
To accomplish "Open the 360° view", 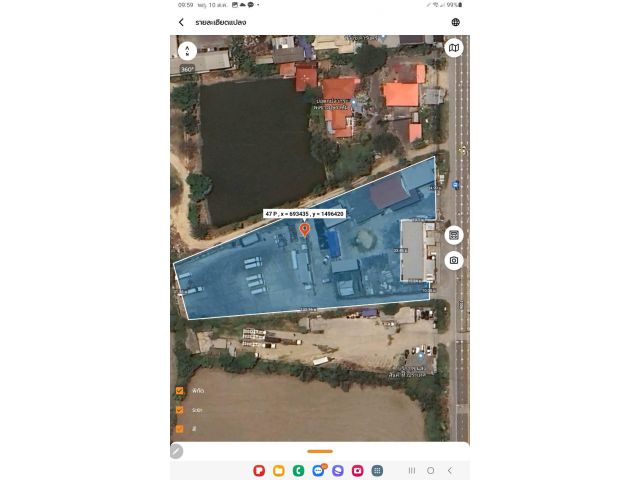I will 187,69.
